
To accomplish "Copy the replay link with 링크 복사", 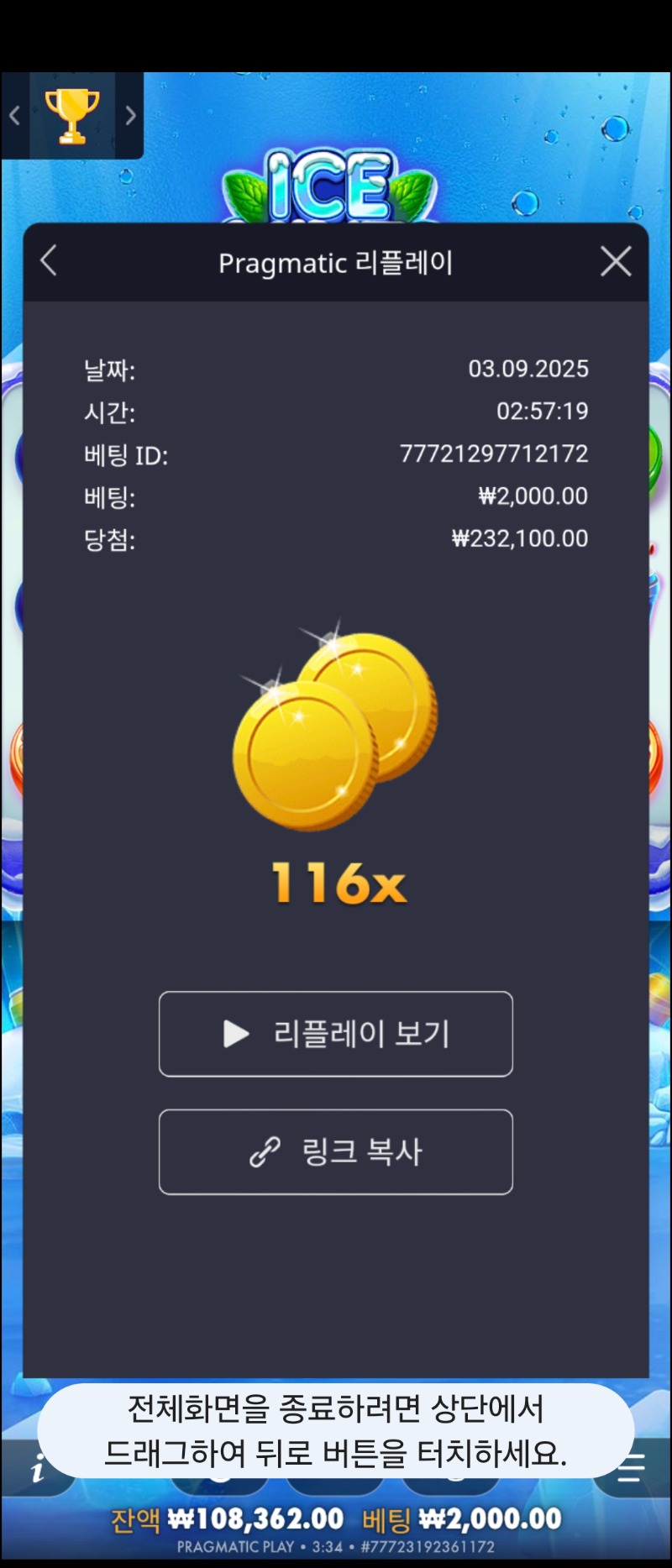I will (336, 1151).
